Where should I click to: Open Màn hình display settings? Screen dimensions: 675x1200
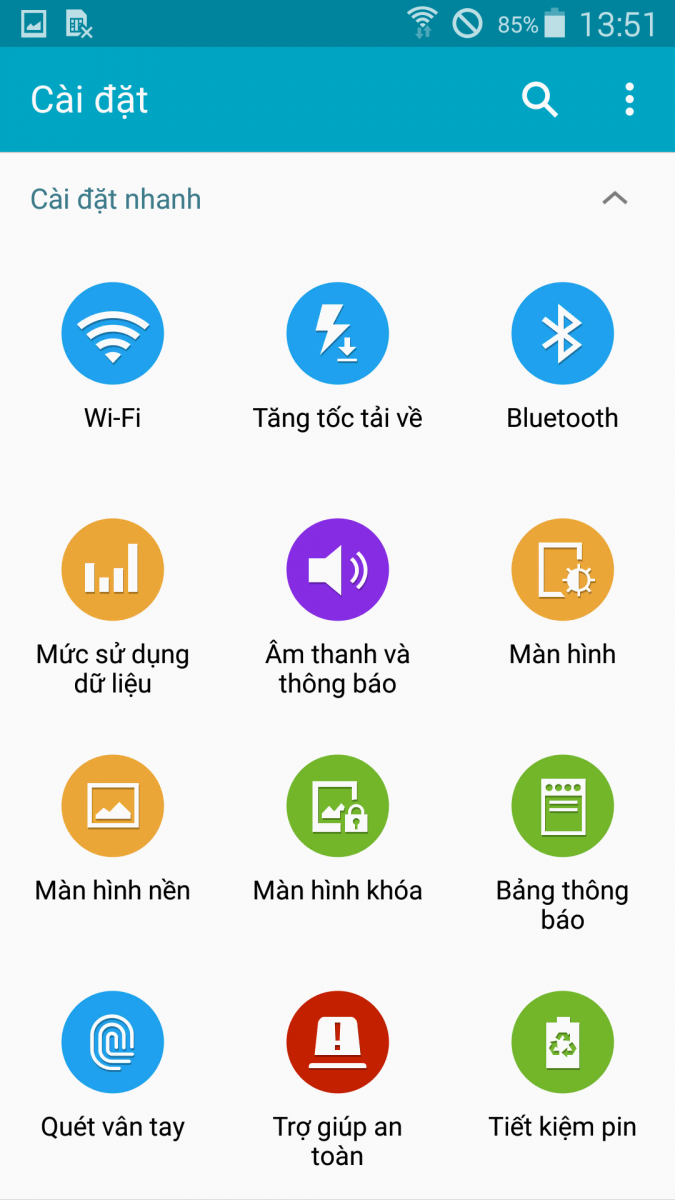click(562, 570)
